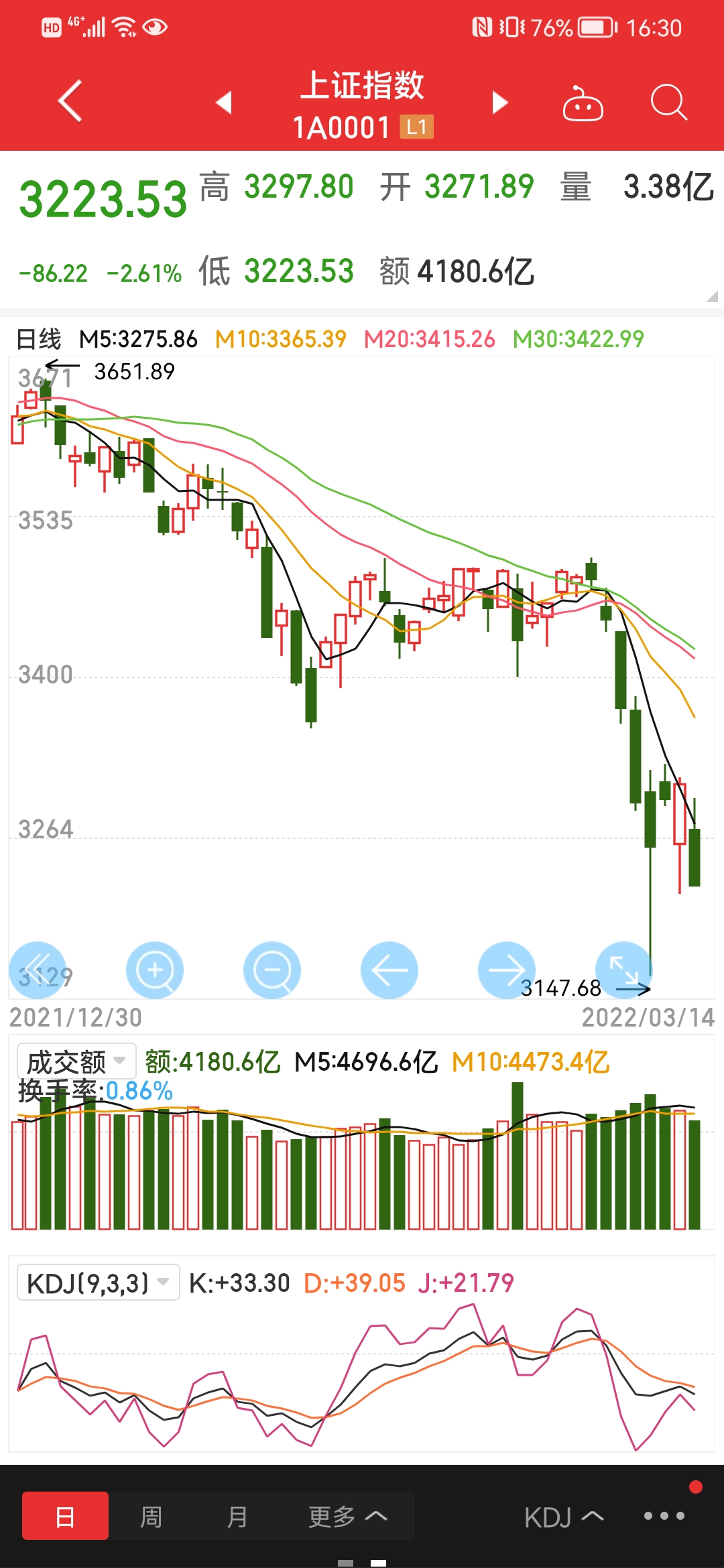Expand the 更多 period options
The height and width of the screenshot is (1568, 724).
[347, 1516]
